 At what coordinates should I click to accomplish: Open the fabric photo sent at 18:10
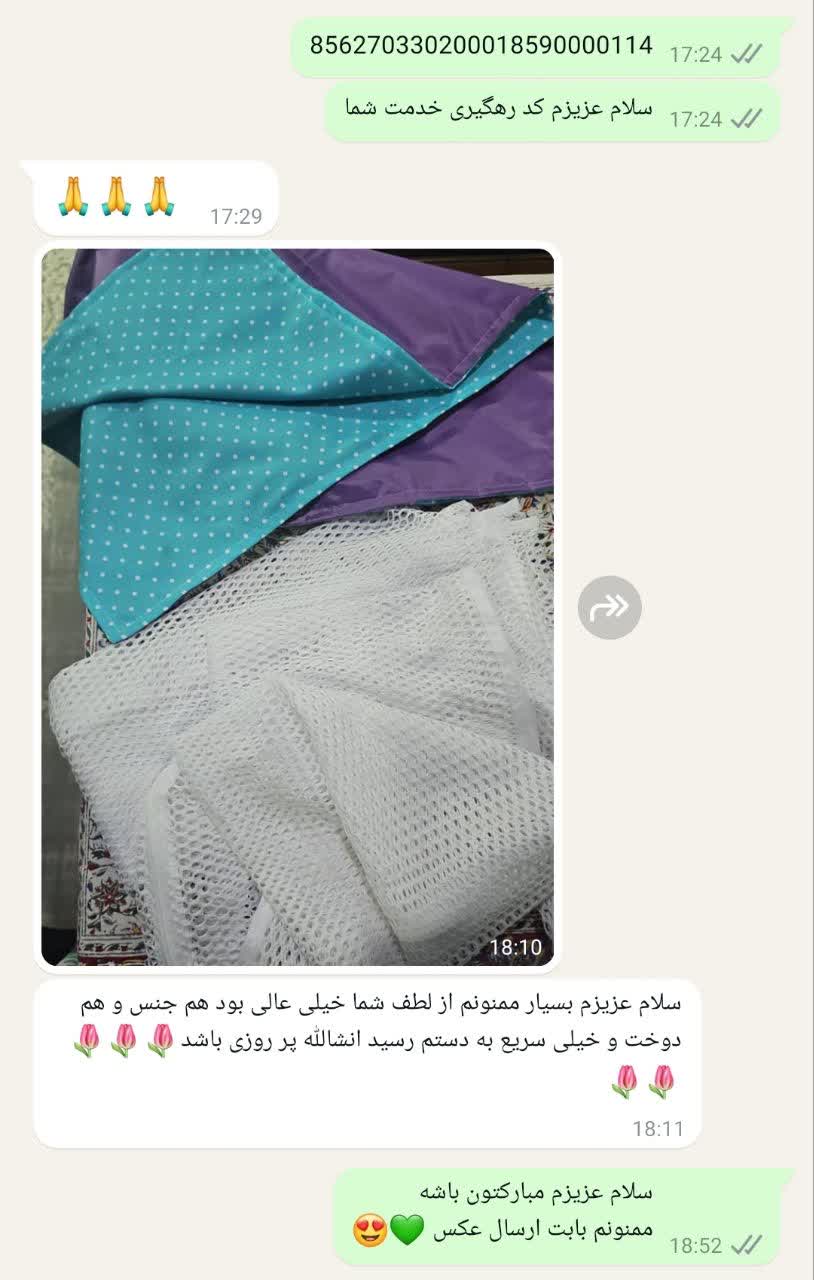(297, 606)
